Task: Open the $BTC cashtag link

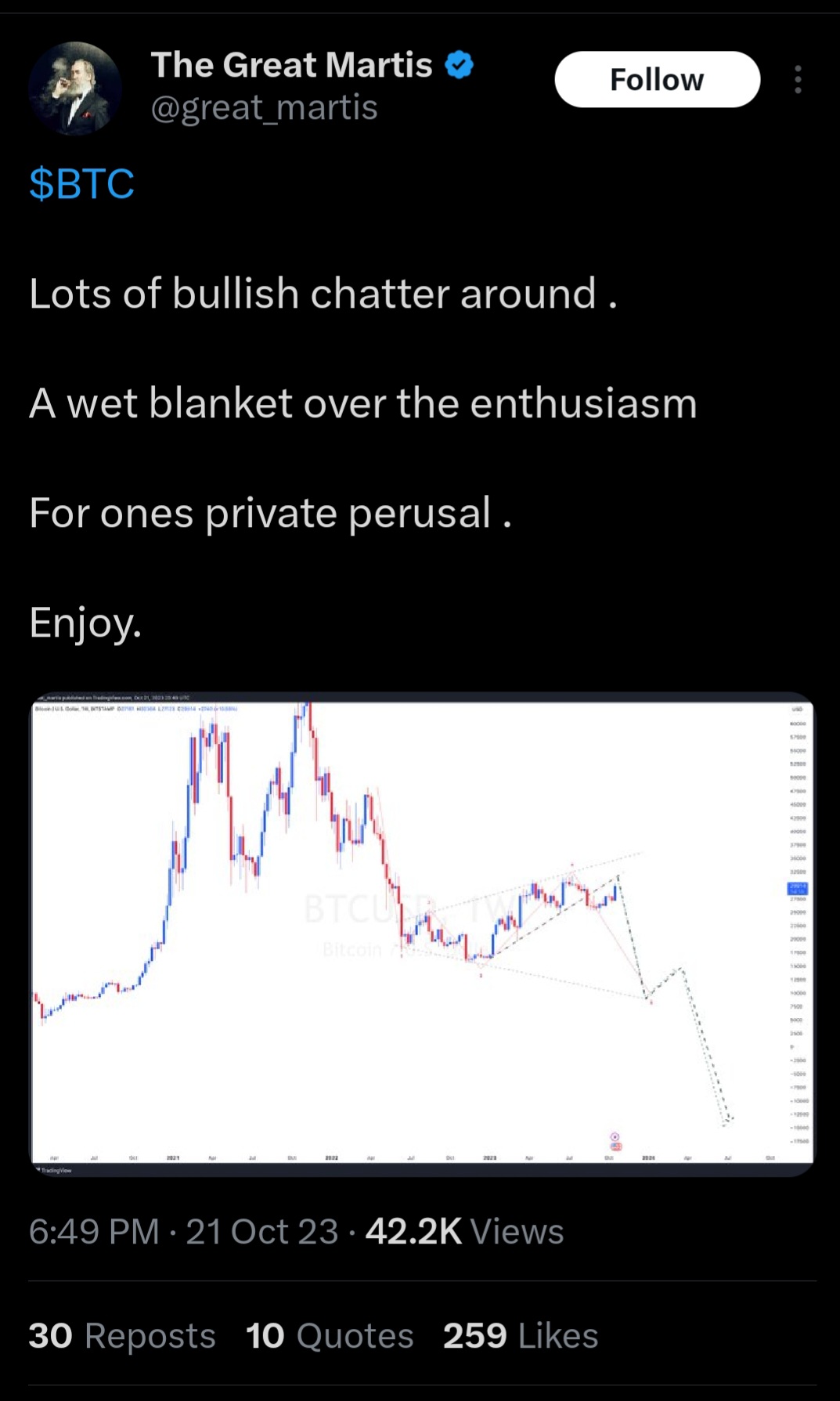Action: coord(81,183)
